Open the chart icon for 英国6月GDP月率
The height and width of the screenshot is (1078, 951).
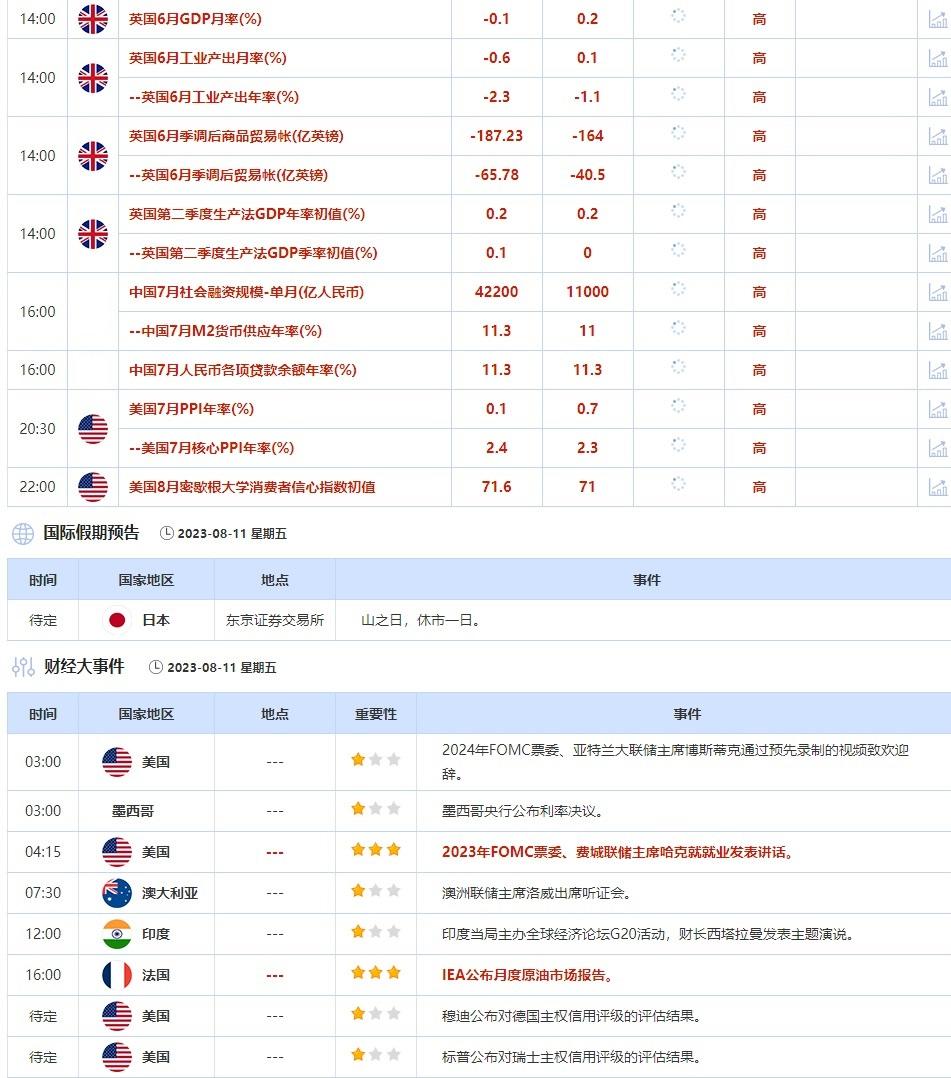[x=937, y=19]
